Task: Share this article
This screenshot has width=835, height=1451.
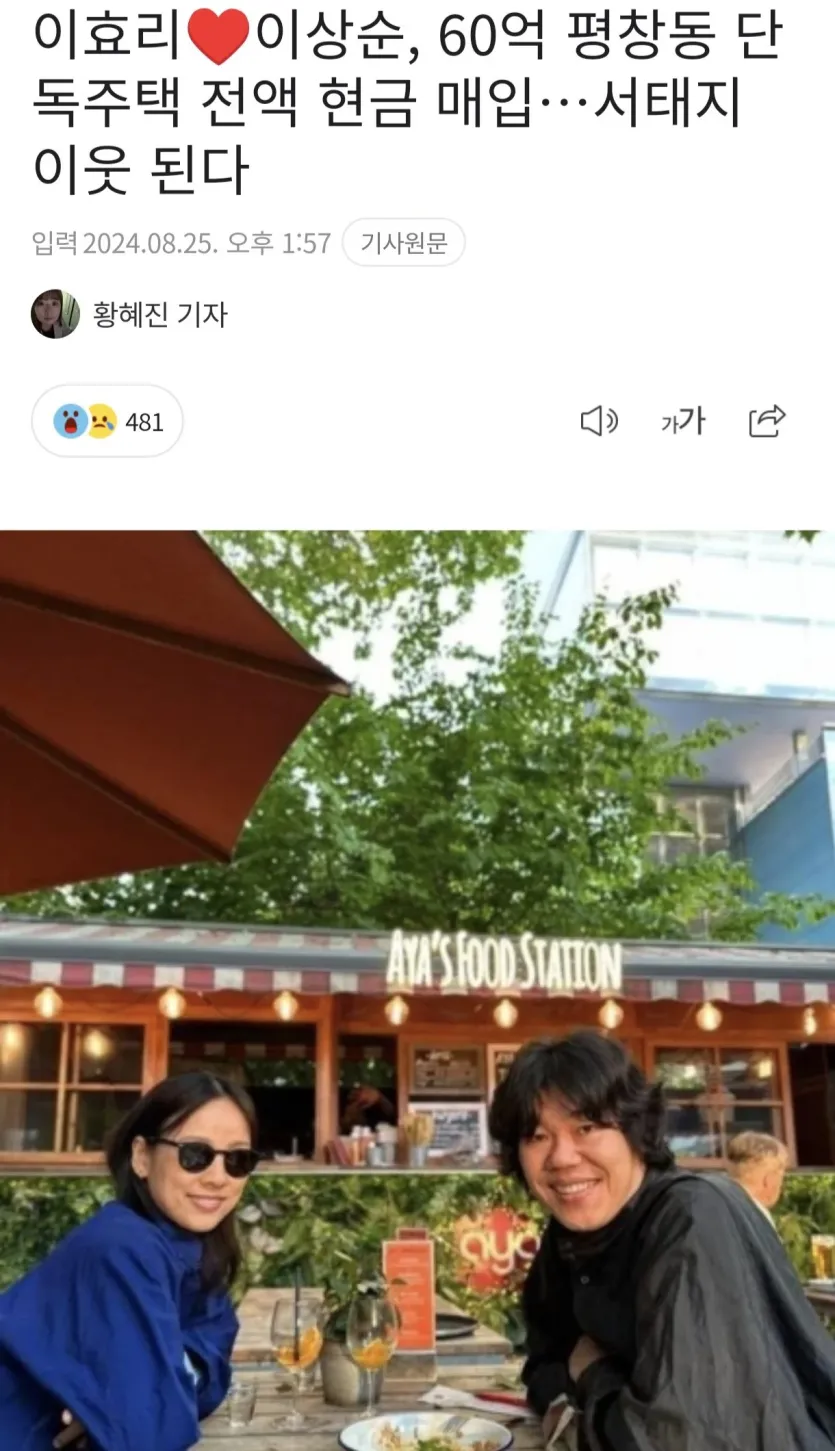Action: [767, 422]
